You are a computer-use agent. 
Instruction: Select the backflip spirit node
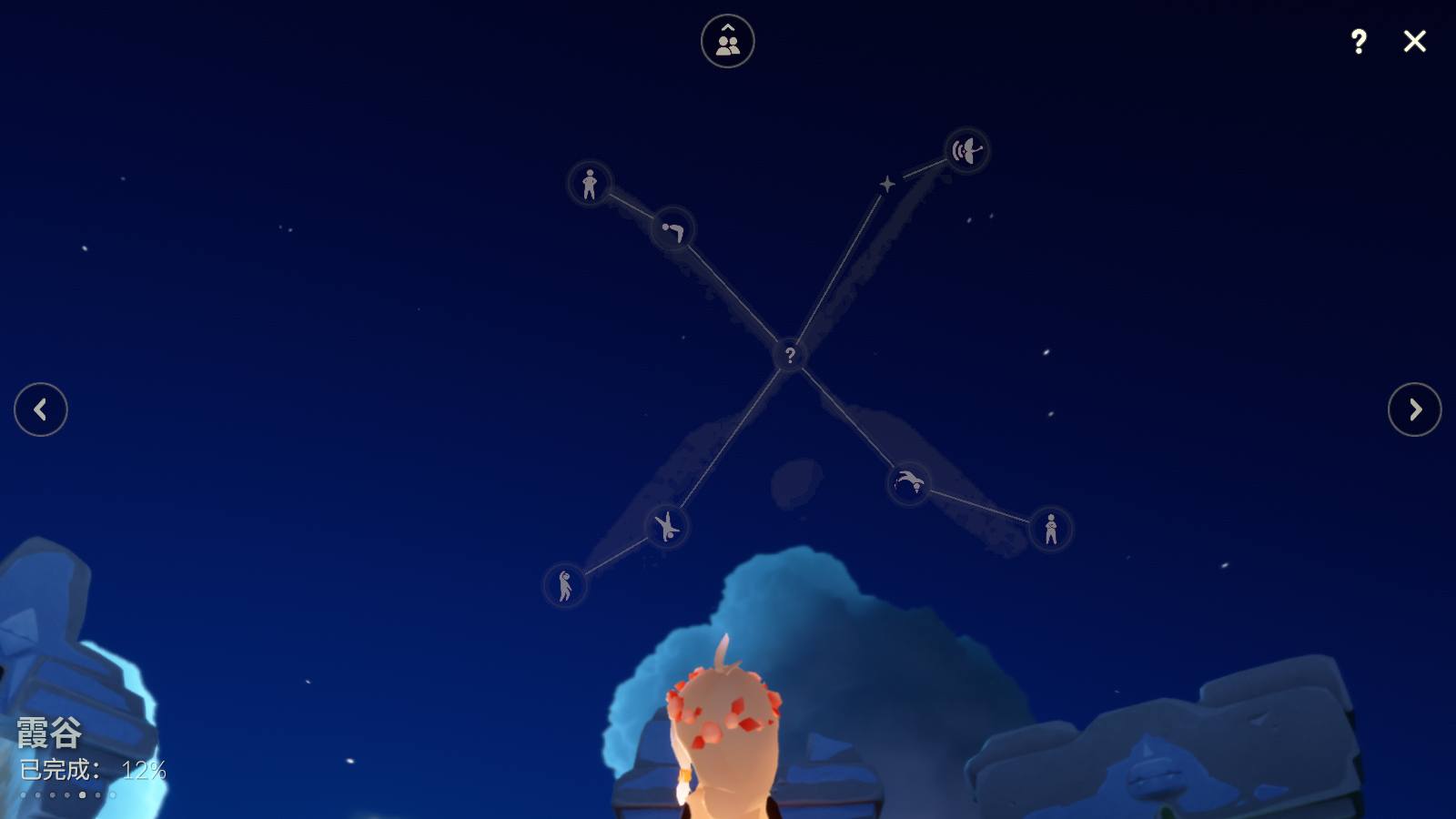(x=908, y=483)
